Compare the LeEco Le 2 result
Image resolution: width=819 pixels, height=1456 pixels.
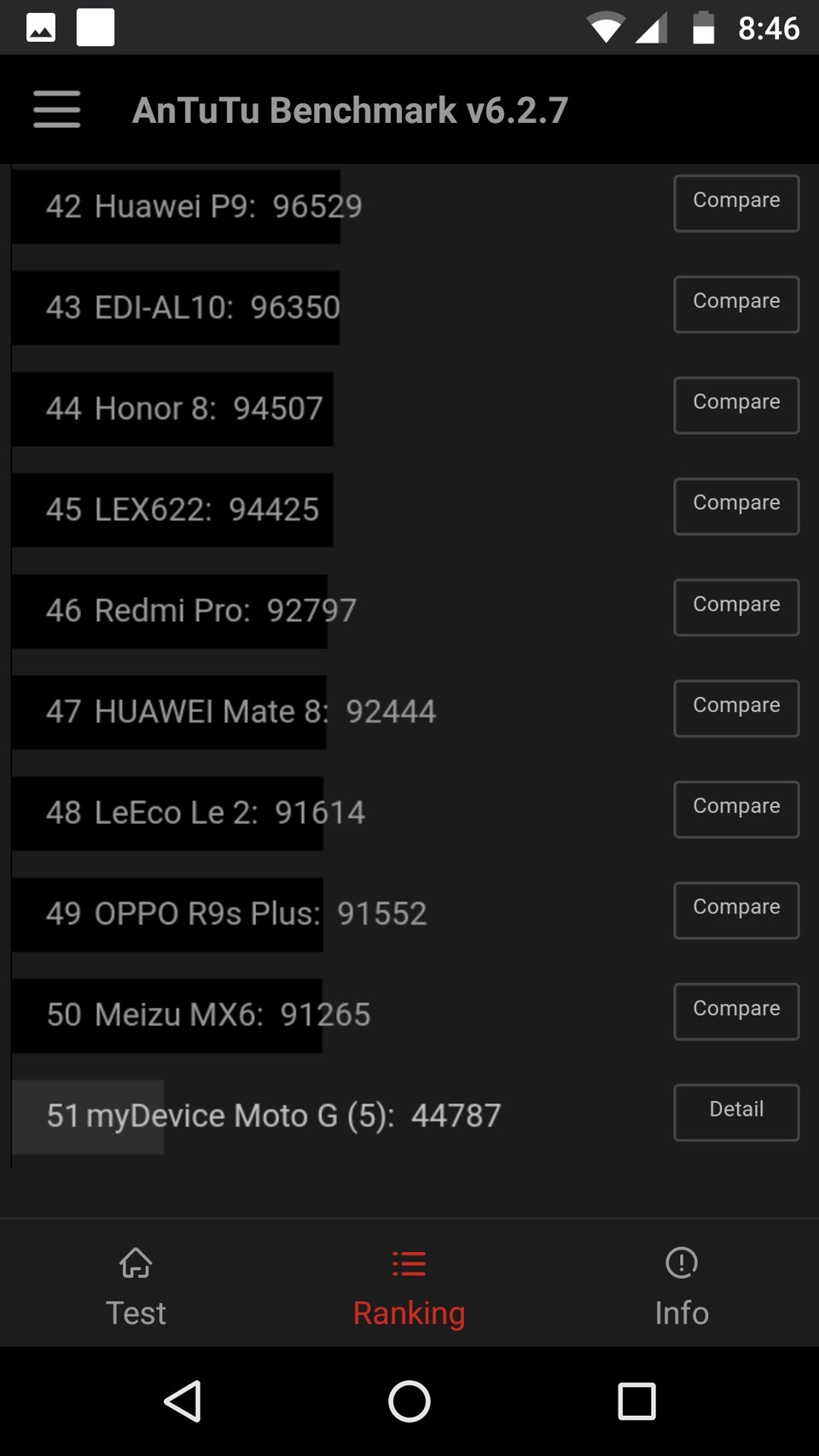(x=735, y=809)
